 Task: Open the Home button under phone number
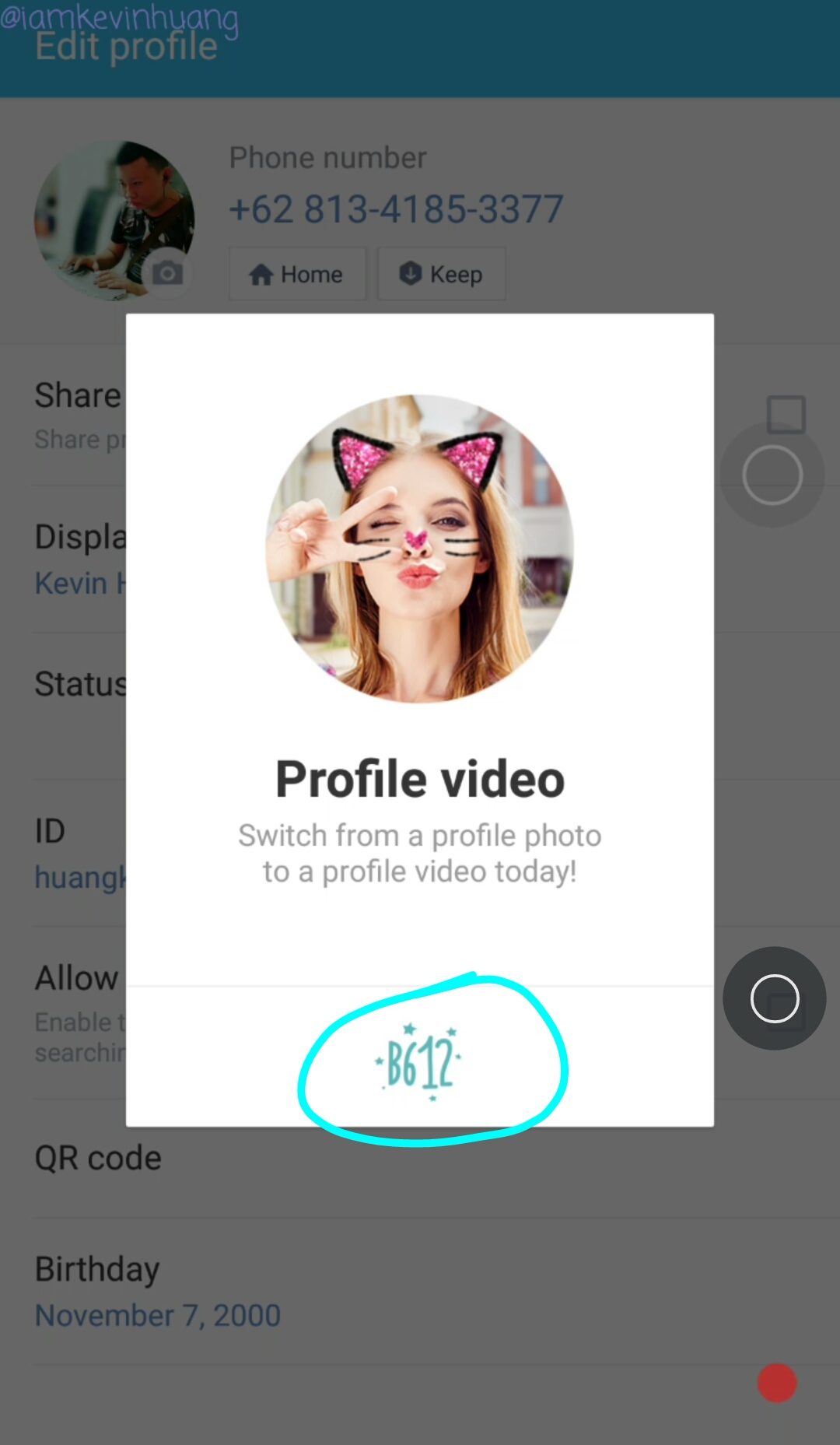(x=297, y=274)
